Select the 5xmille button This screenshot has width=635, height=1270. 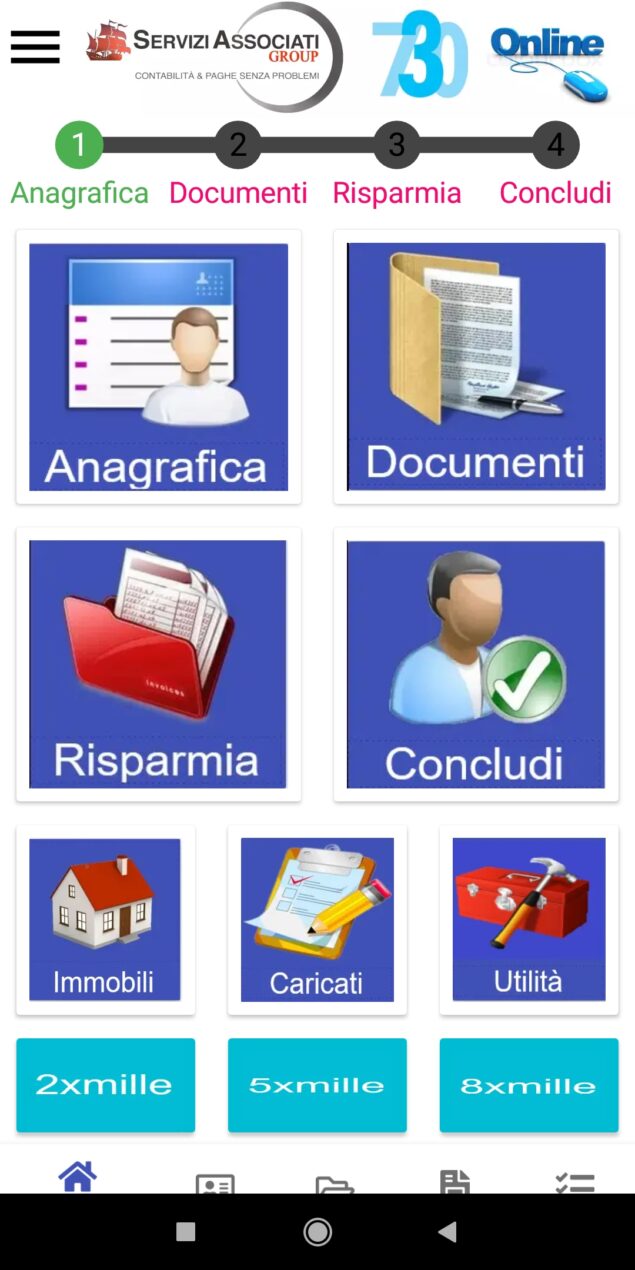pos(317,1085)
